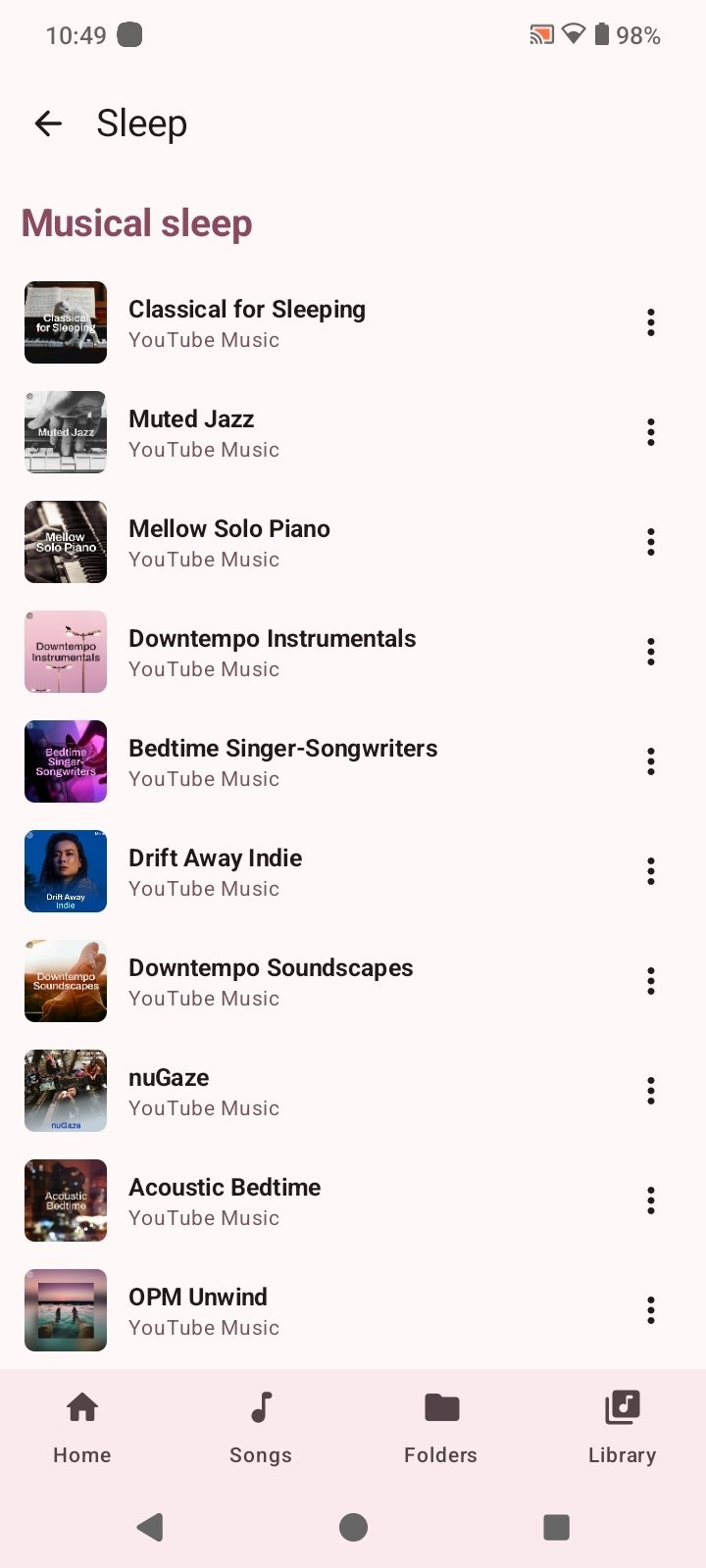Viewport: 706px width, 1568px height.
Task: Open the Mellow Solo Piano playlist
Action: (229, 542)
